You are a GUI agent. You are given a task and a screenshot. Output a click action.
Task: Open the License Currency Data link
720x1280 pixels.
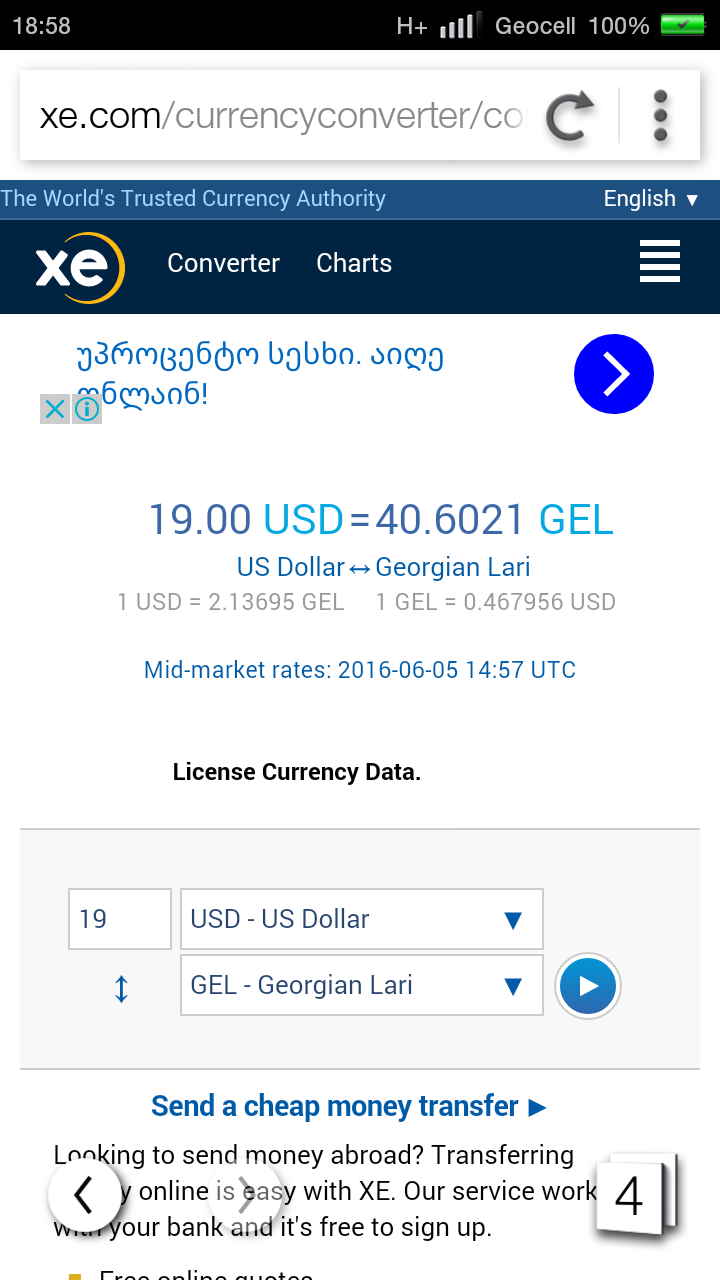297,772
